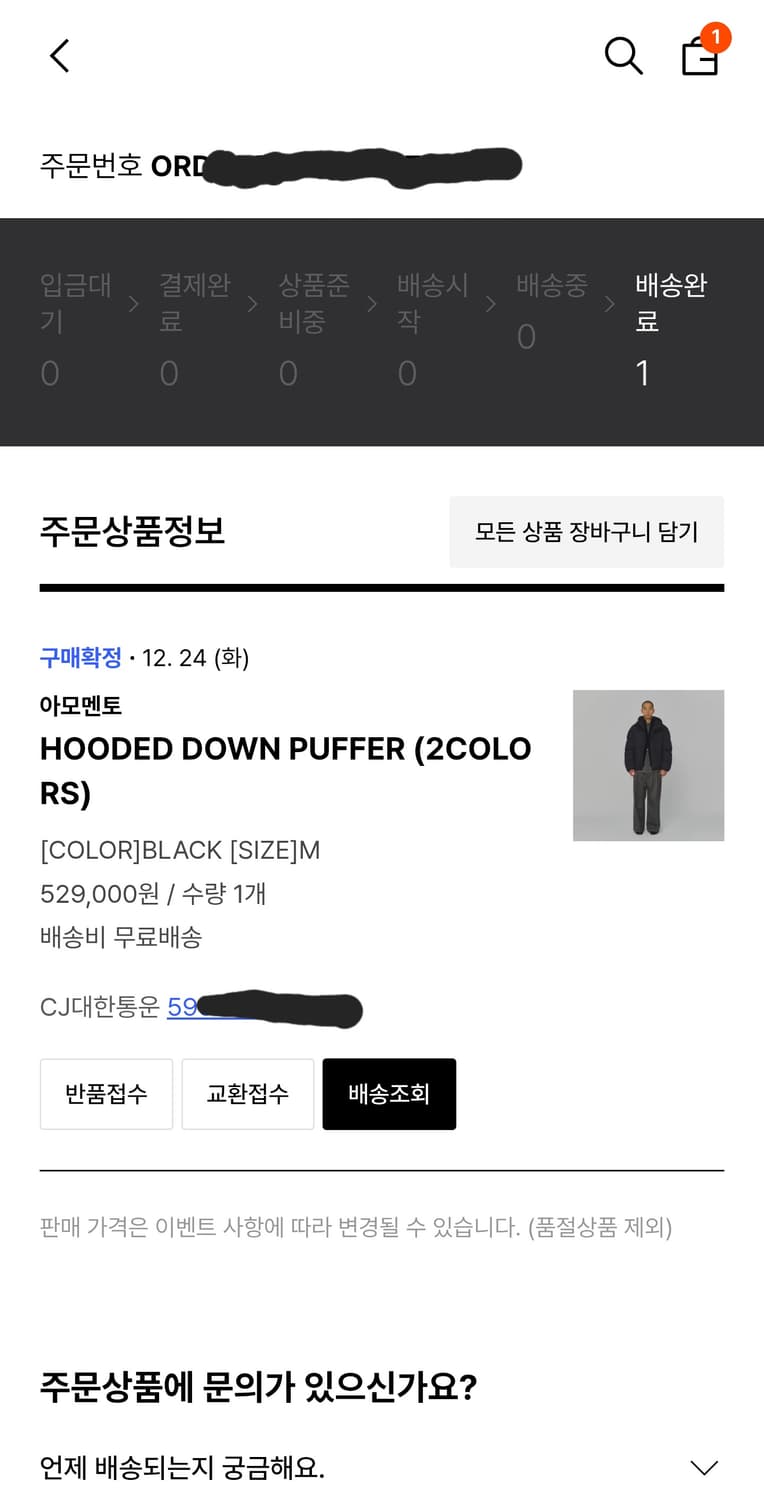Open the search icon

pyautogui.click(x=623, y=56)
